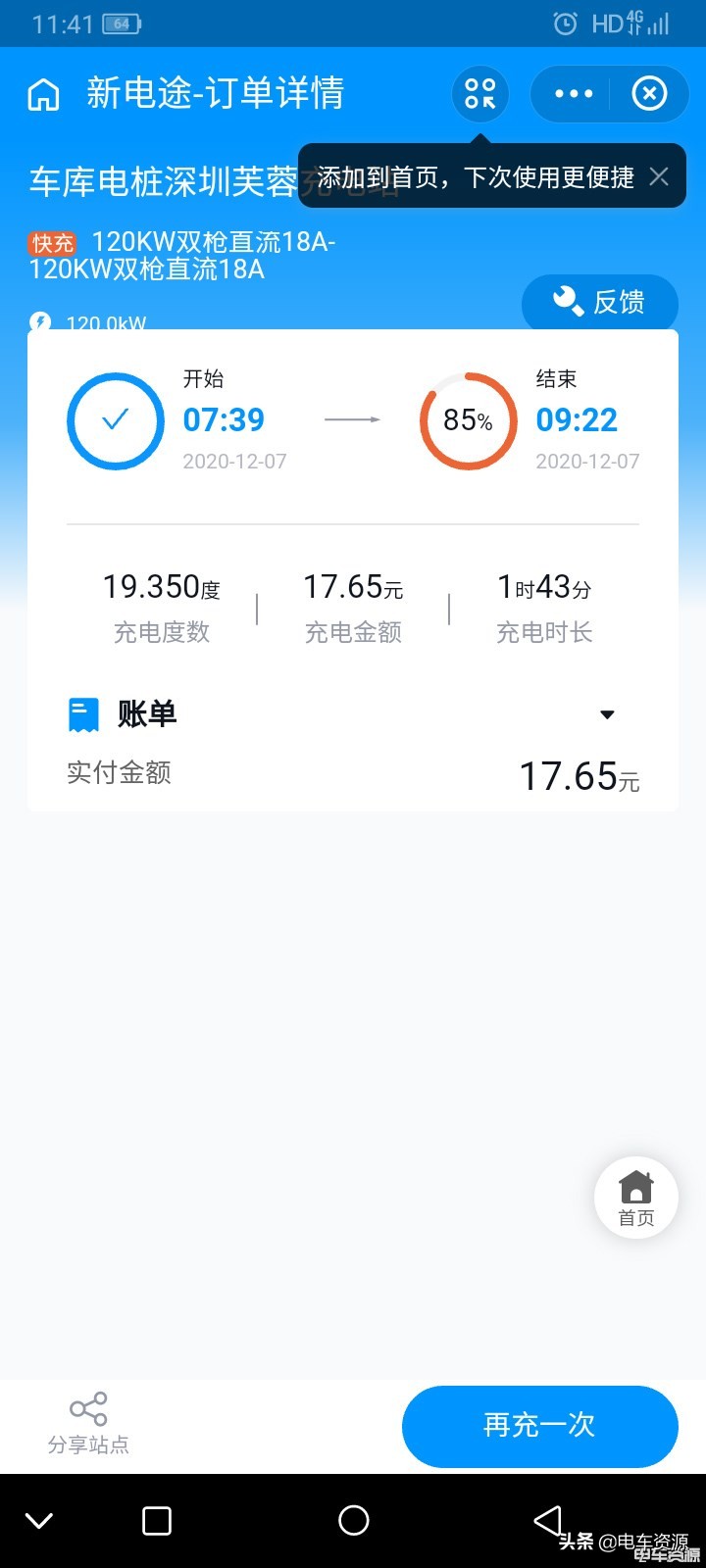Viewport: 706px width, 1568px height.
Task: Click the home icon beside the page title
Action: tap(42, 93)
